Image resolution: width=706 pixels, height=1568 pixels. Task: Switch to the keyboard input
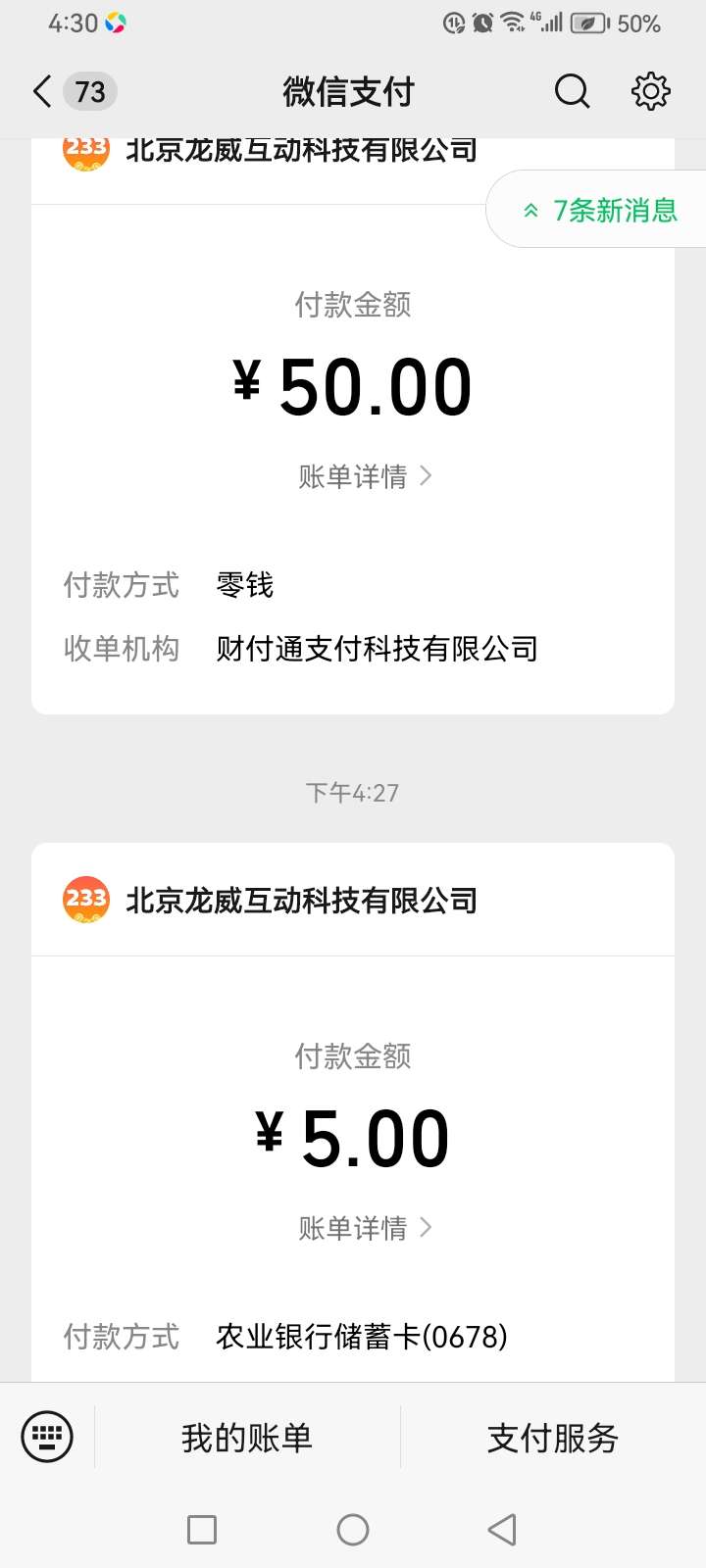(47, 1437)
